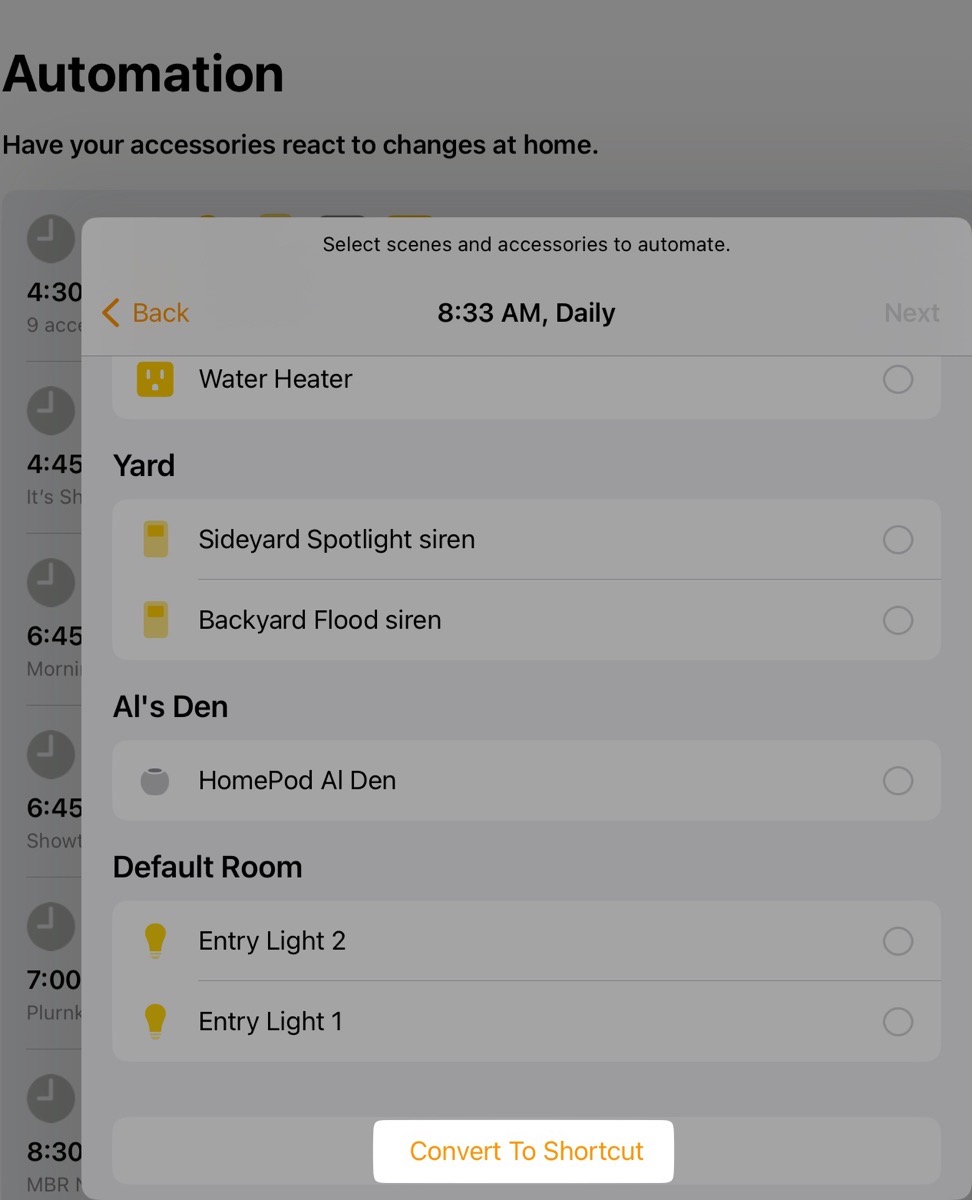Choose HomePod Al Den

click(897, 781)
